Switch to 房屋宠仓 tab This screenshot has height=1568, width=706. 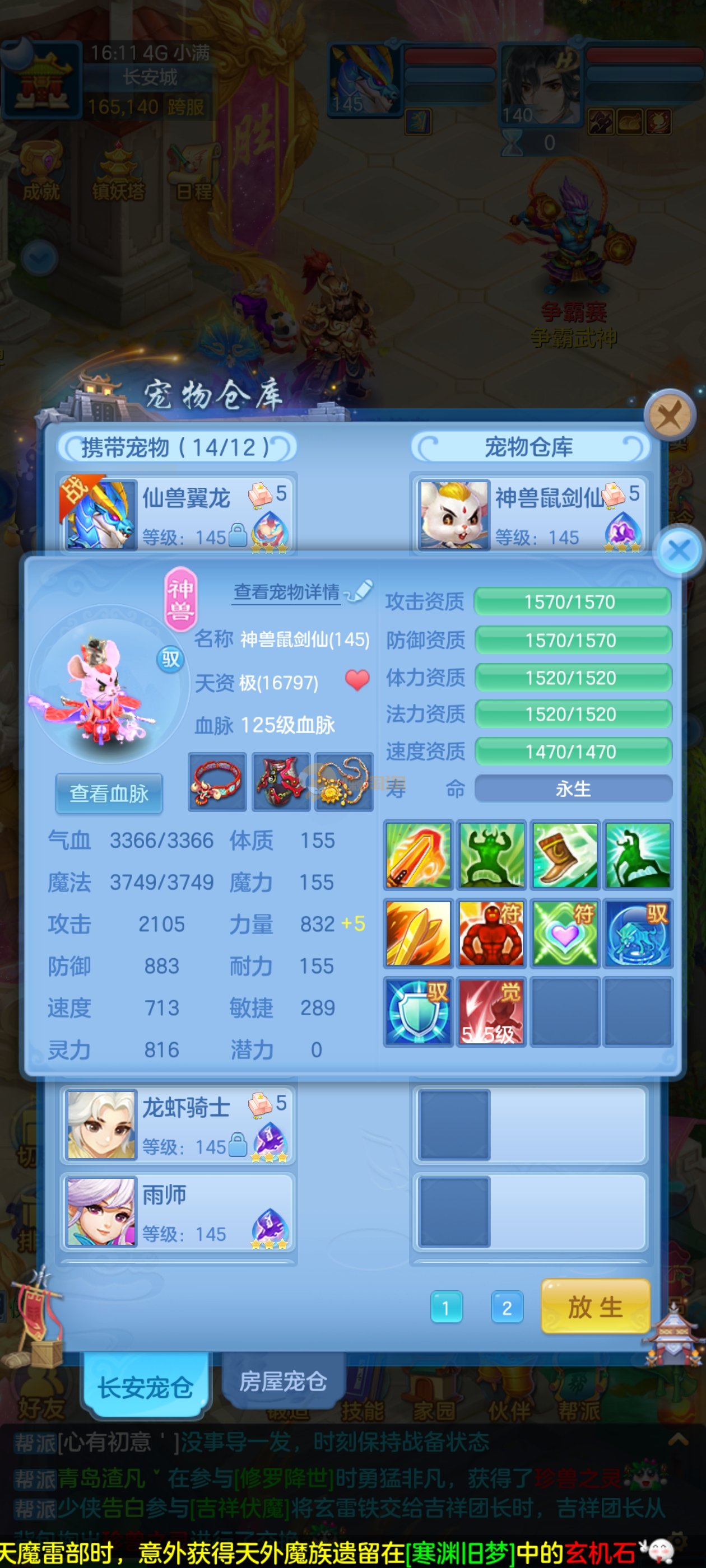click(282, 1382)
